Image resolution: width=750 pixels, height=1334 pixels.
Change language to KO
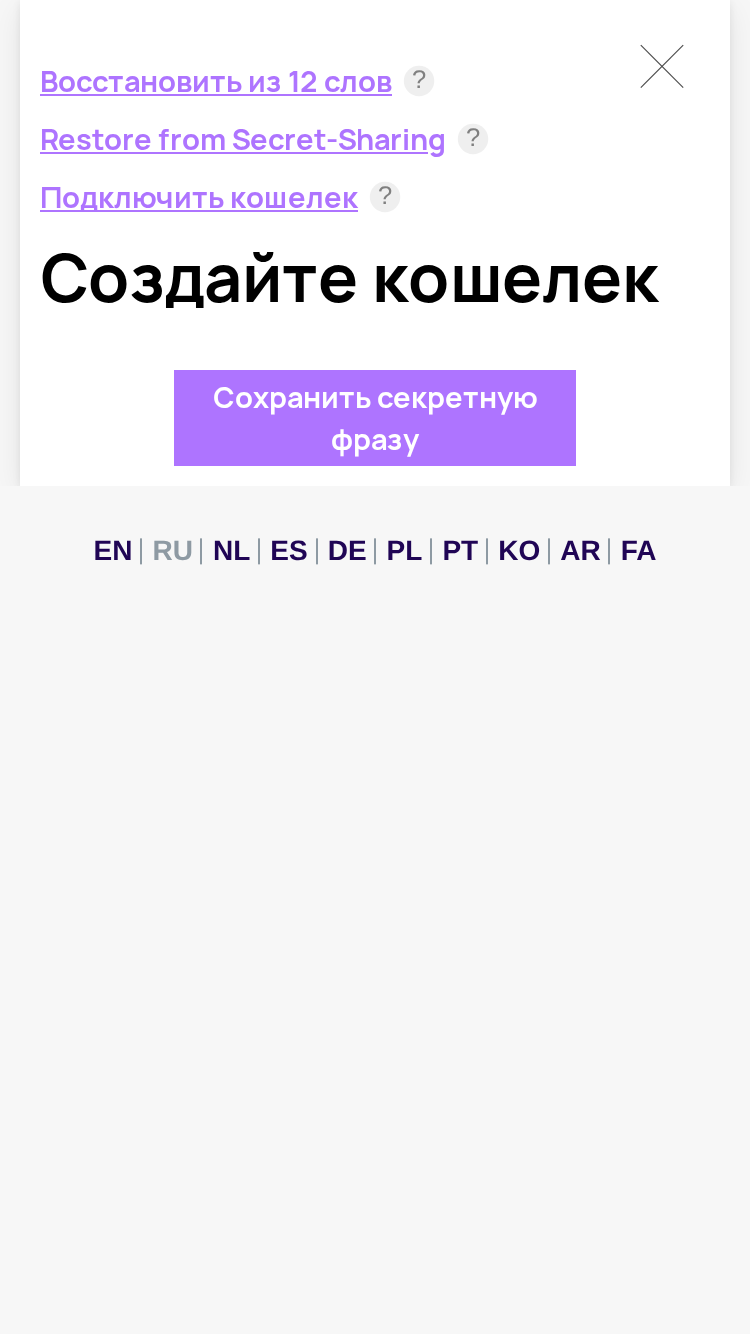[x=519, y=551]
